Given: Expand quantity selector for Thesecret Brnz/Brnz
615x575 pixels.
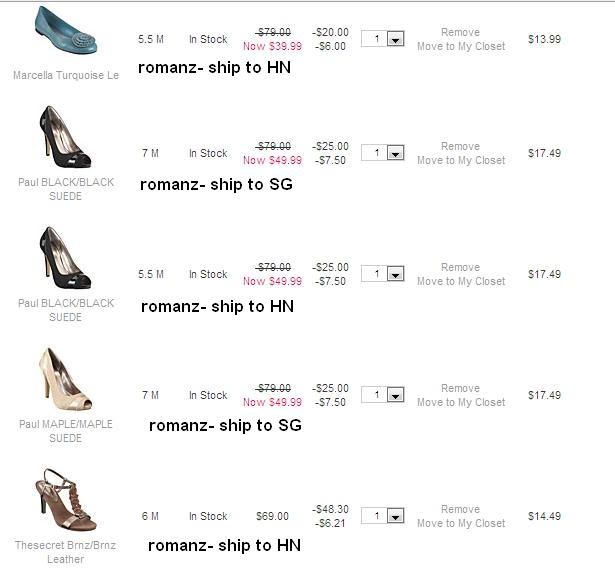Looking at the screenshot, I should [395, 516].
